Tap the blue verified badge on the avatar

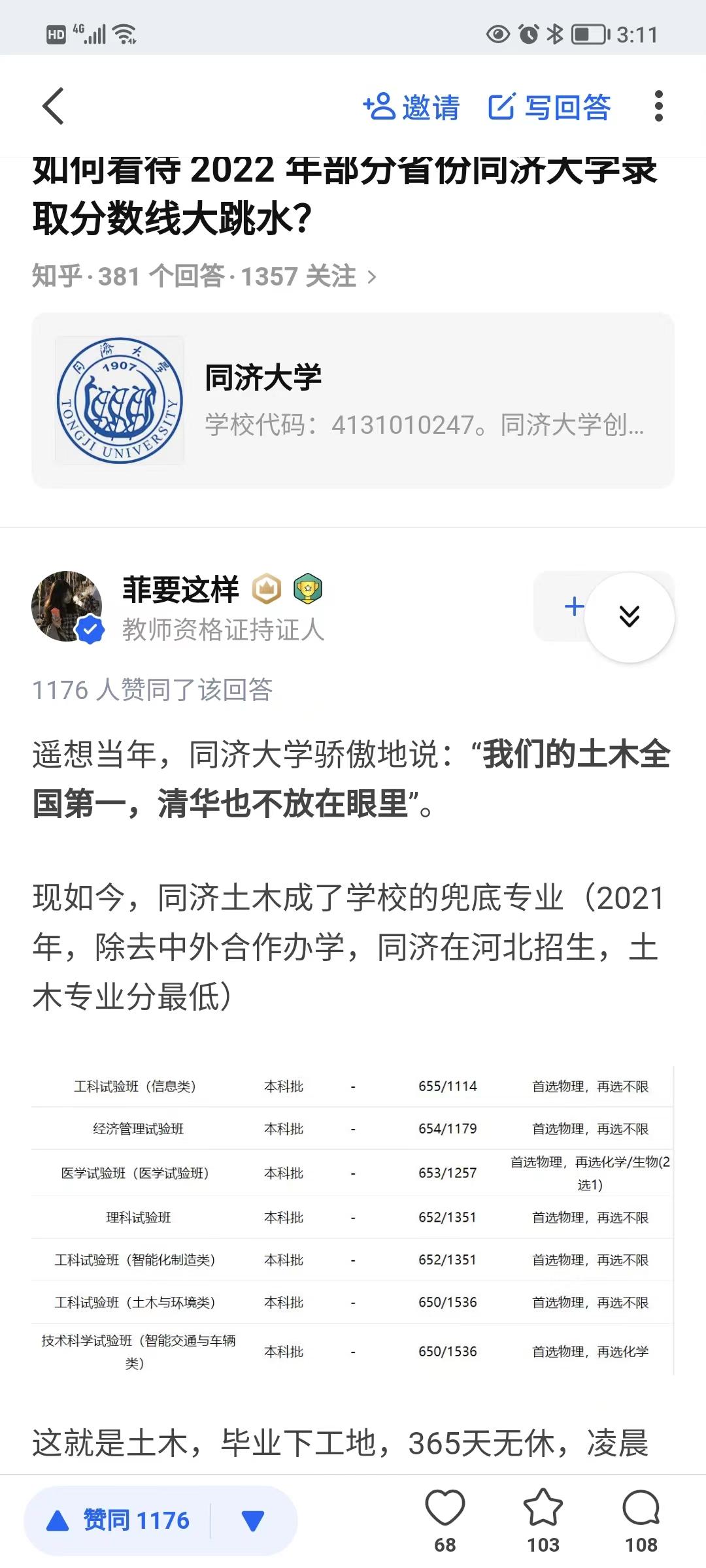coord(88,629)
